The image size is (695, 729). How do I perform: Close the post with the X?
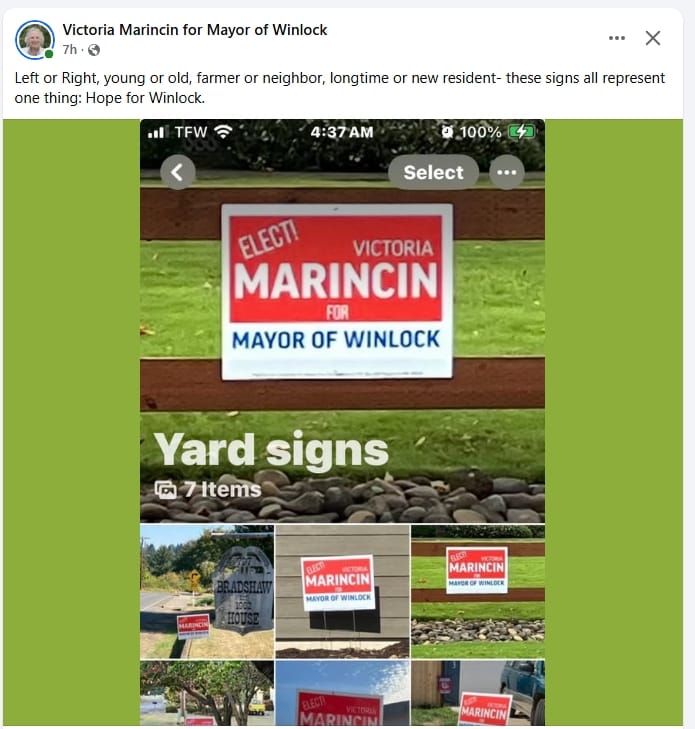(653, 38)
